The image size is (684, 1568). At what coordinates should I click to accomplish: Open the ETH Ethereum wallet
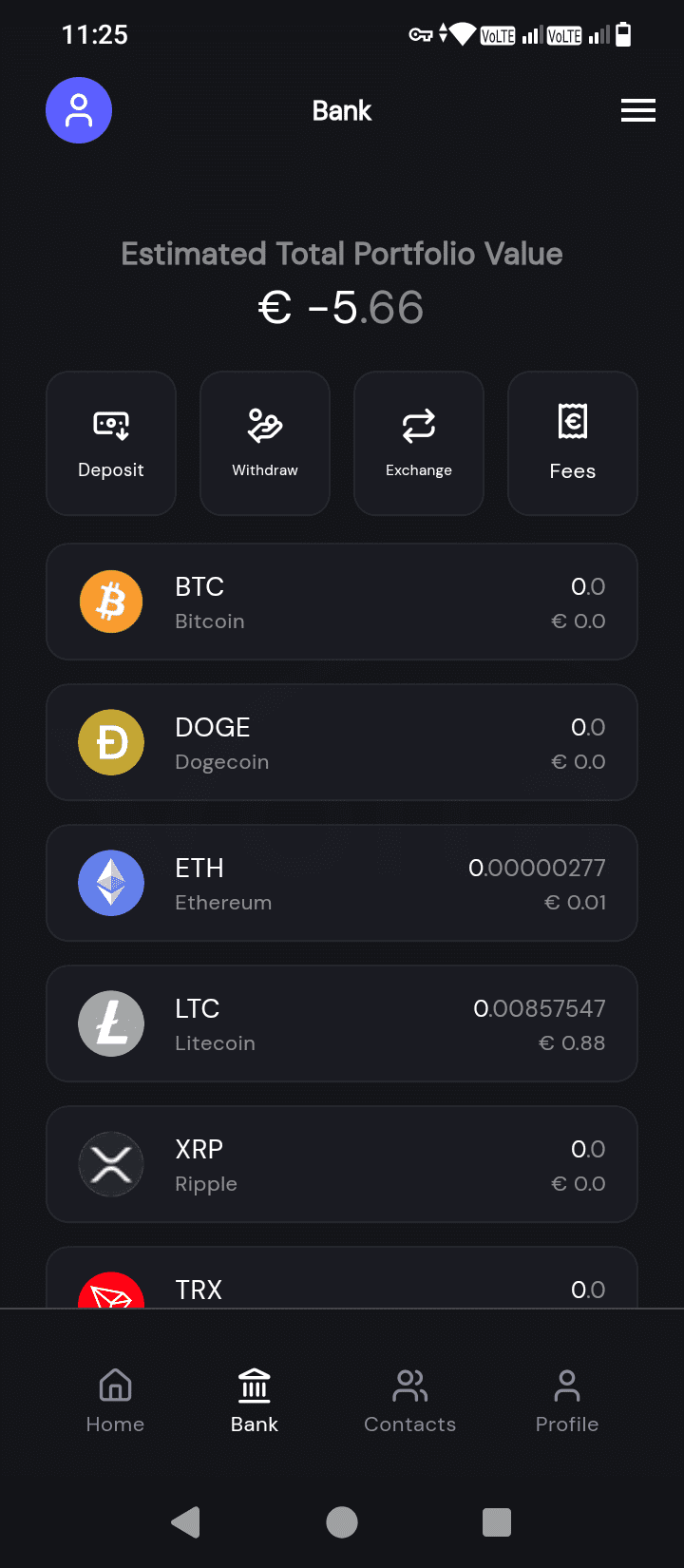coord(342,883)
